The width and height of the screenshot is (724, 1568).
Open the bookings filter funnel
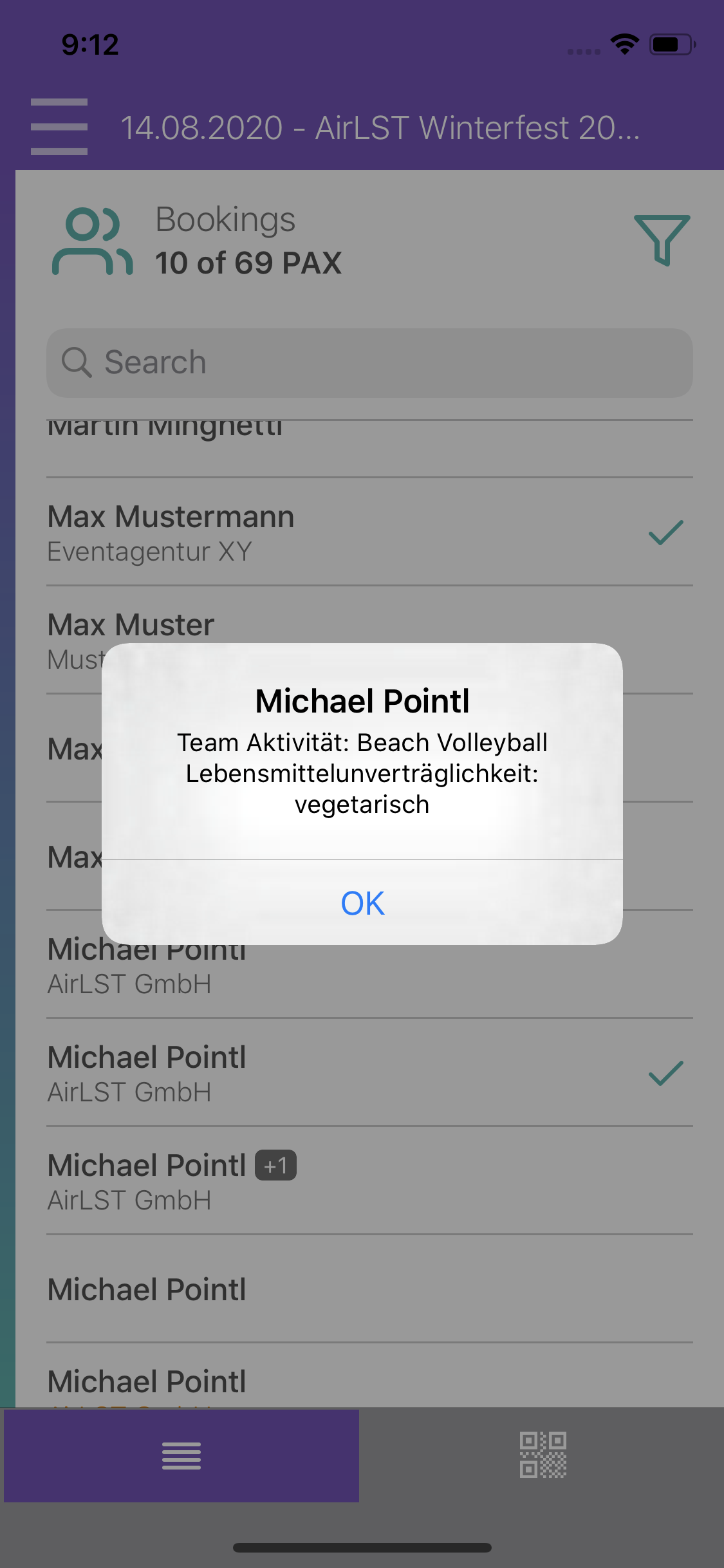(x=662, y=239)
